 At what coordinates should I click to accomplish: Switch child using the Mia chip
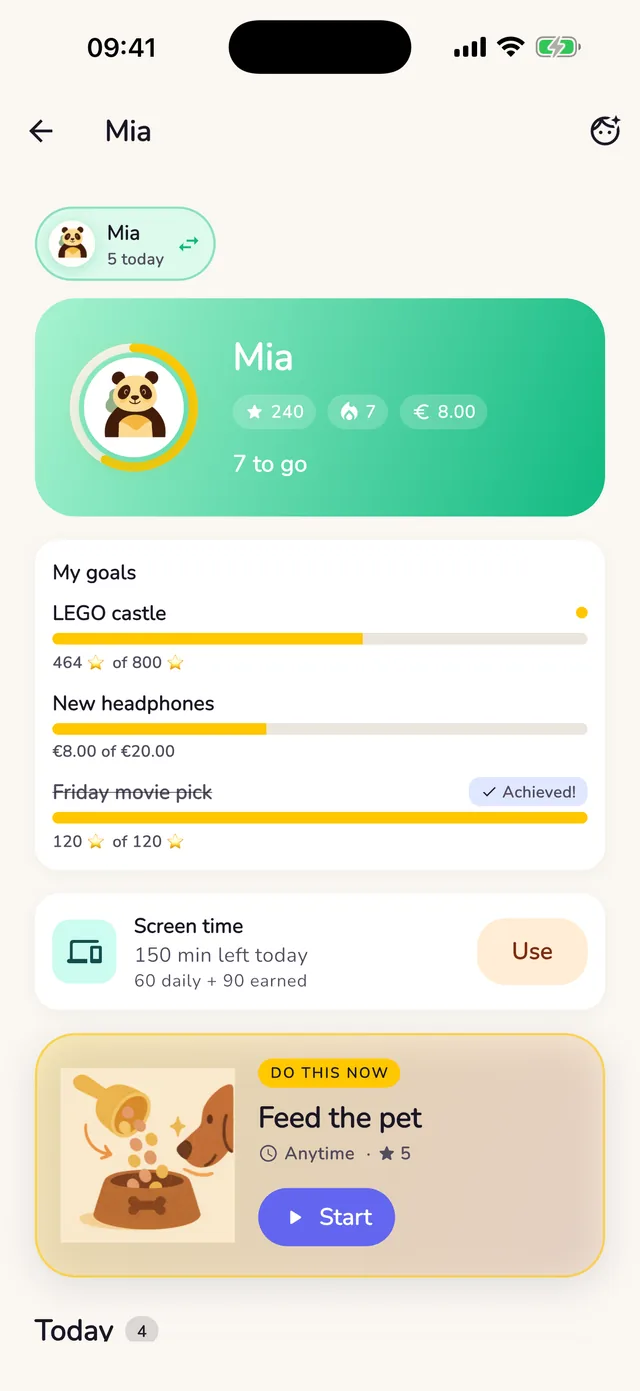coord(125,244)
